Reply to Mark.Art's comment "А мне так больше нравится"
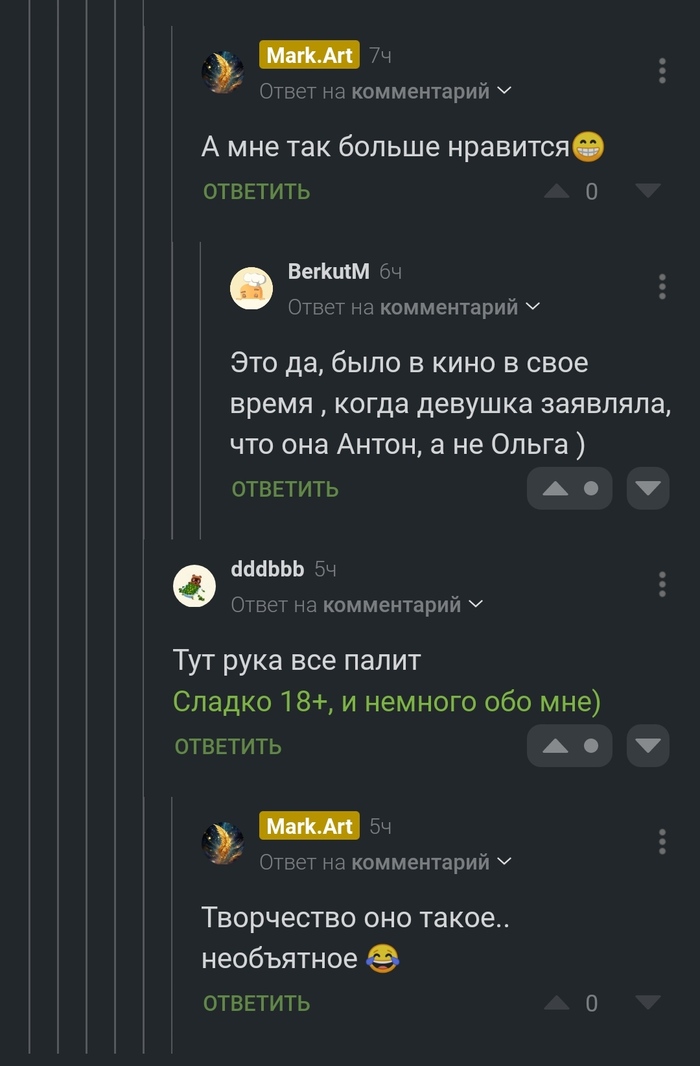This screenshot has height=1066, width=700. (x=257, y=191)
